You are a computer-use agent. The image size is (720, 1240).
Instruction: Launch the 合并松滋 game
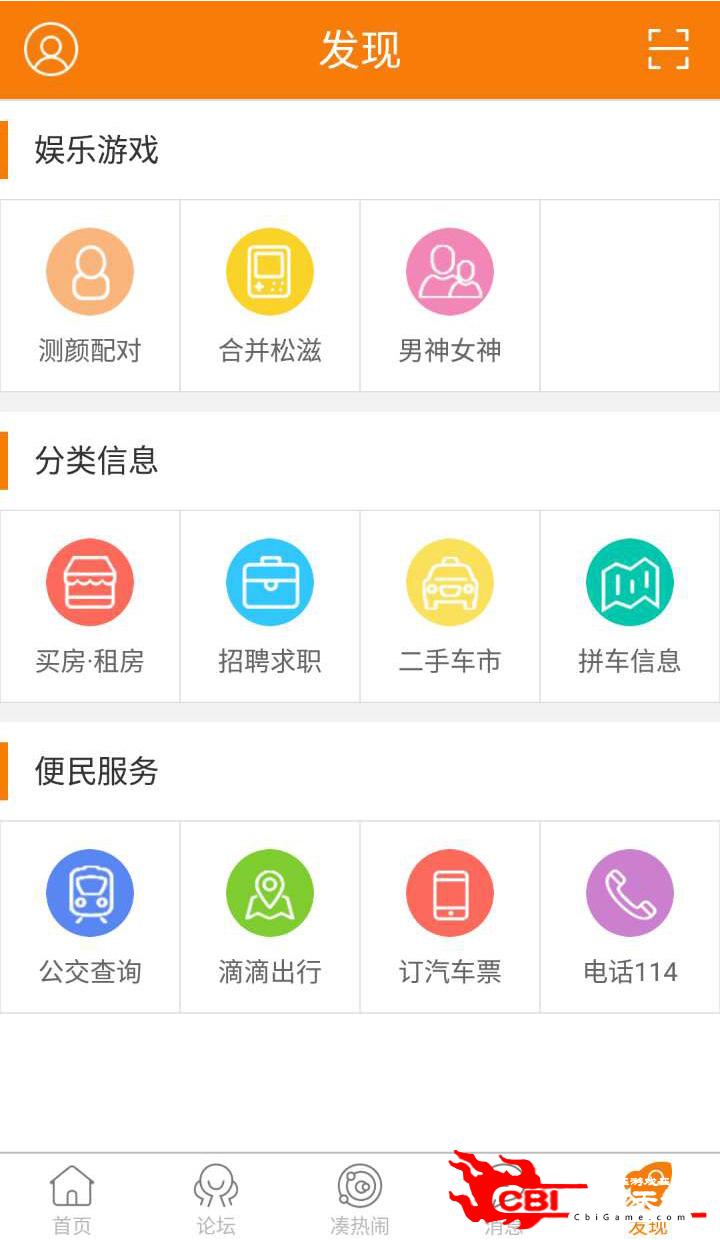[x=270, y=296]
